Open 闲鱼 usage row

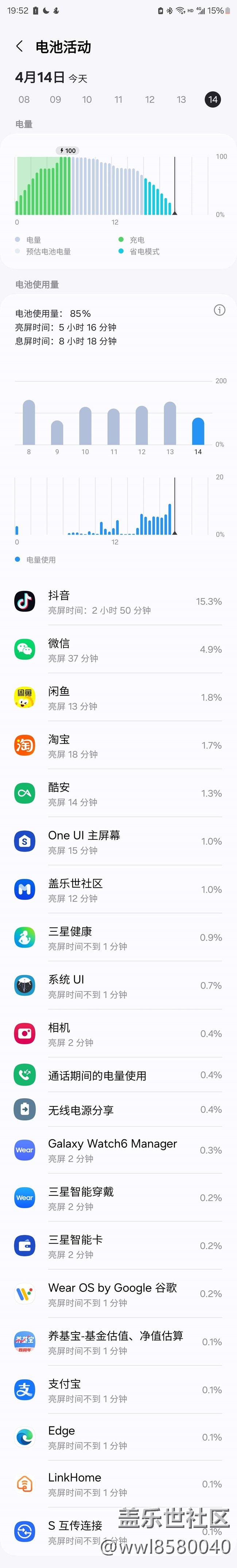(x=118, y=698)
